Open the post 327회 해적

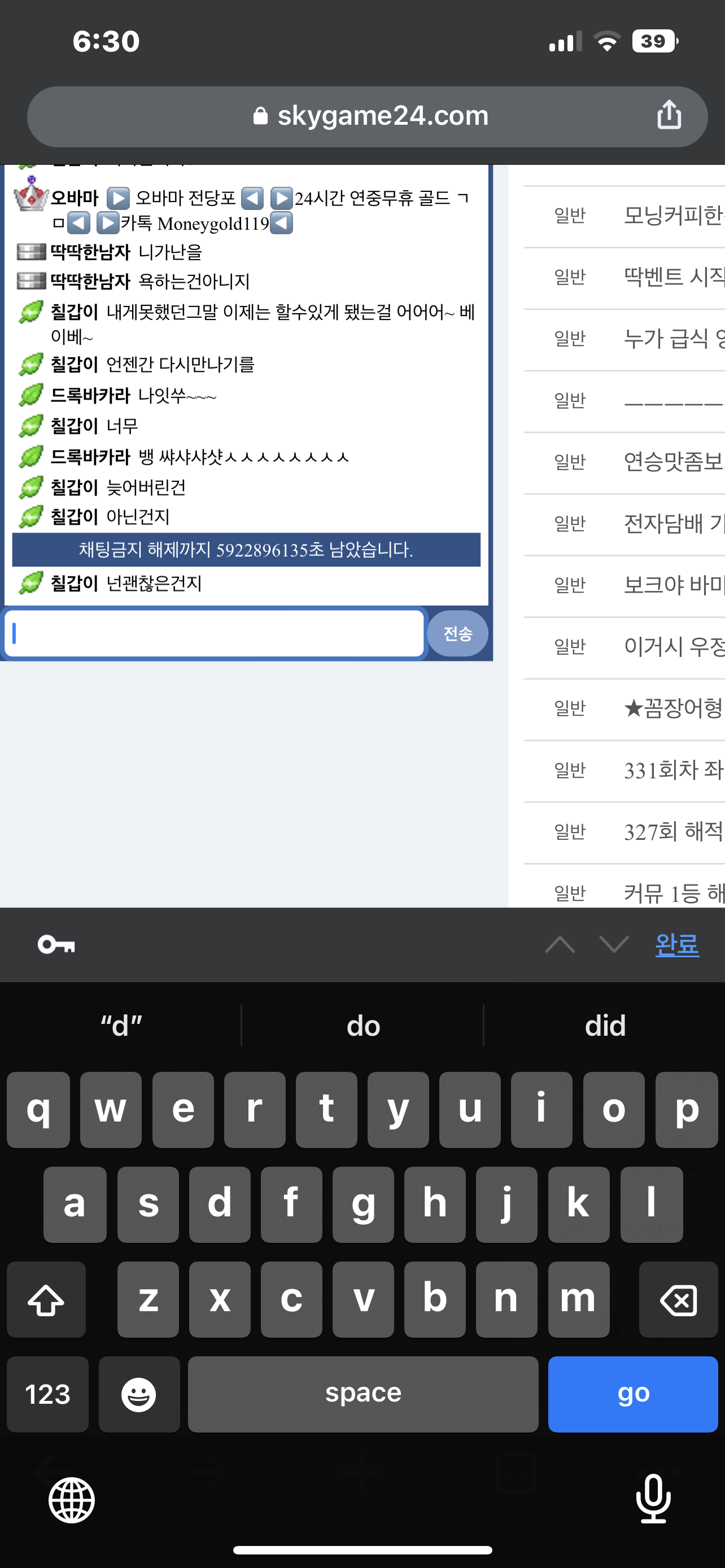(x=672, y=831)
